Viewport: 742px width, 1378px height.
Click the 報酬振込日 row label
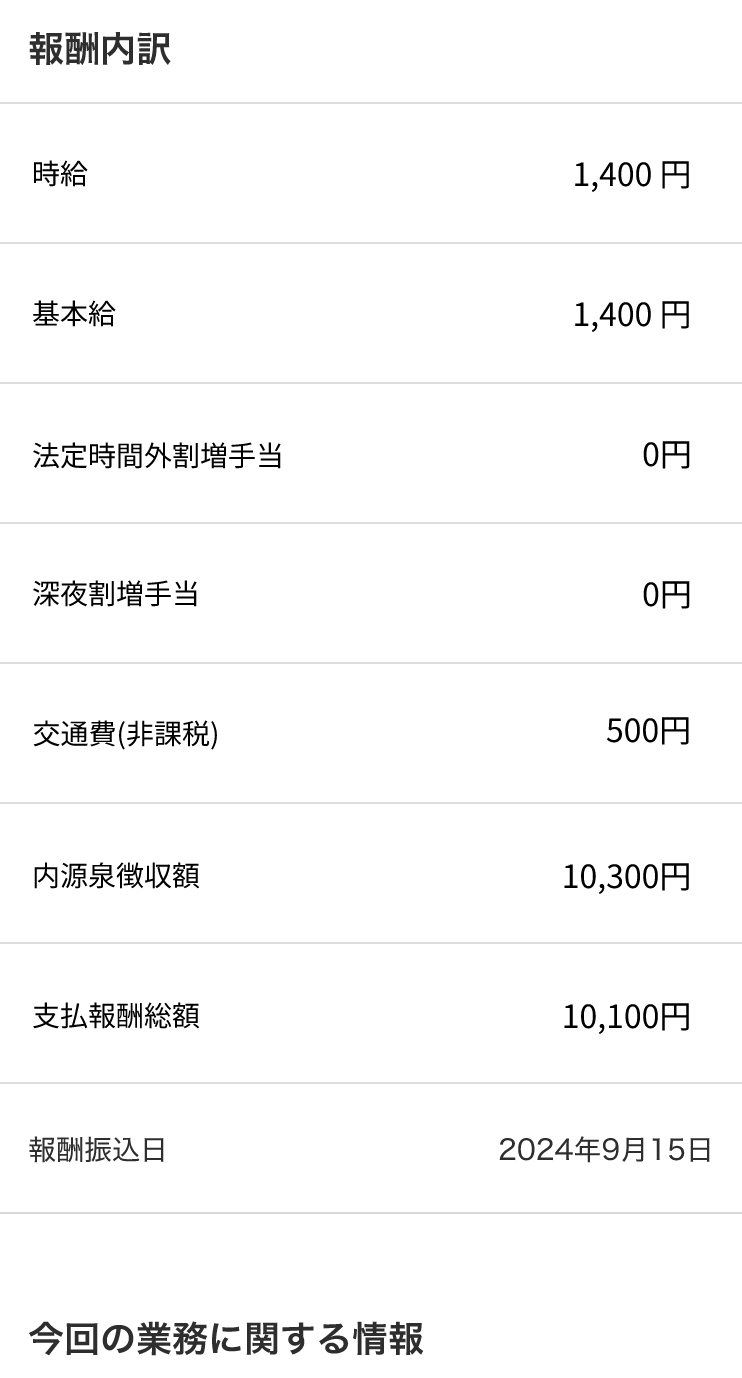click(95, 1150)
